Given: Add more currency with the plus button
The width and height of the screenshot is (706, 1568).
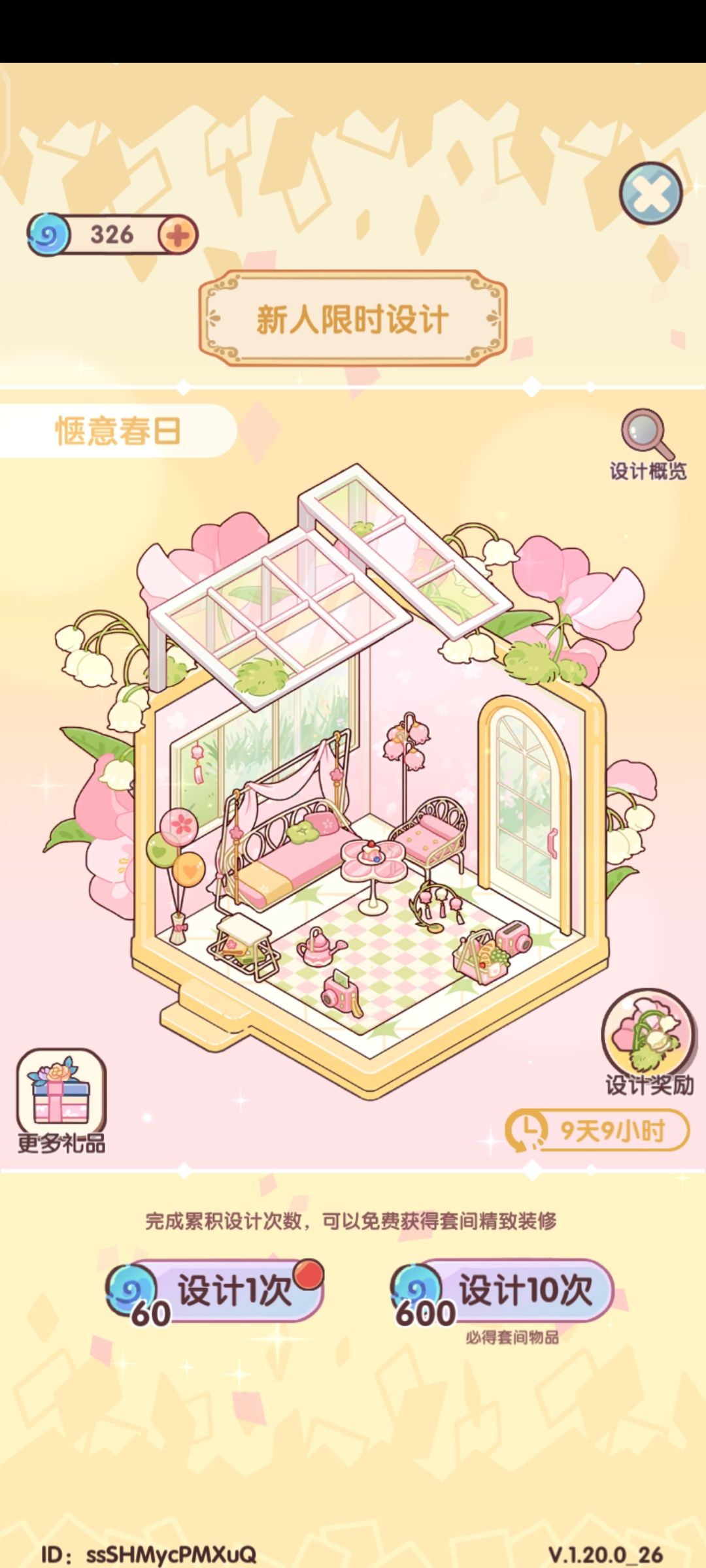Looking at the screenshot, I should click(x=178, y=235).
